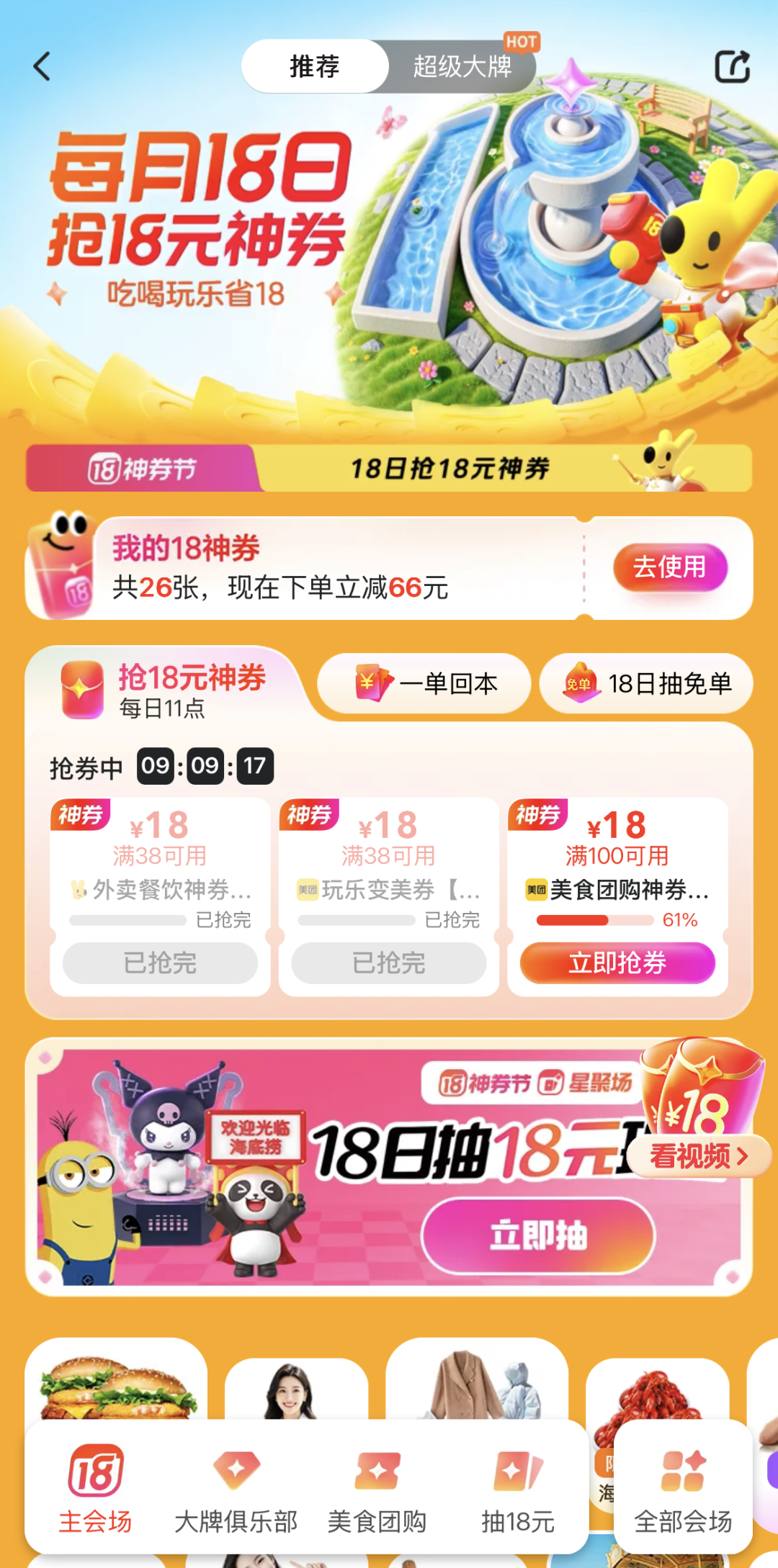The height and width of the screenshot is (1568, 778).
Task: Open 抽18元 in the bottom bar
Action: pyautogui.click(x=518, y=1490)
